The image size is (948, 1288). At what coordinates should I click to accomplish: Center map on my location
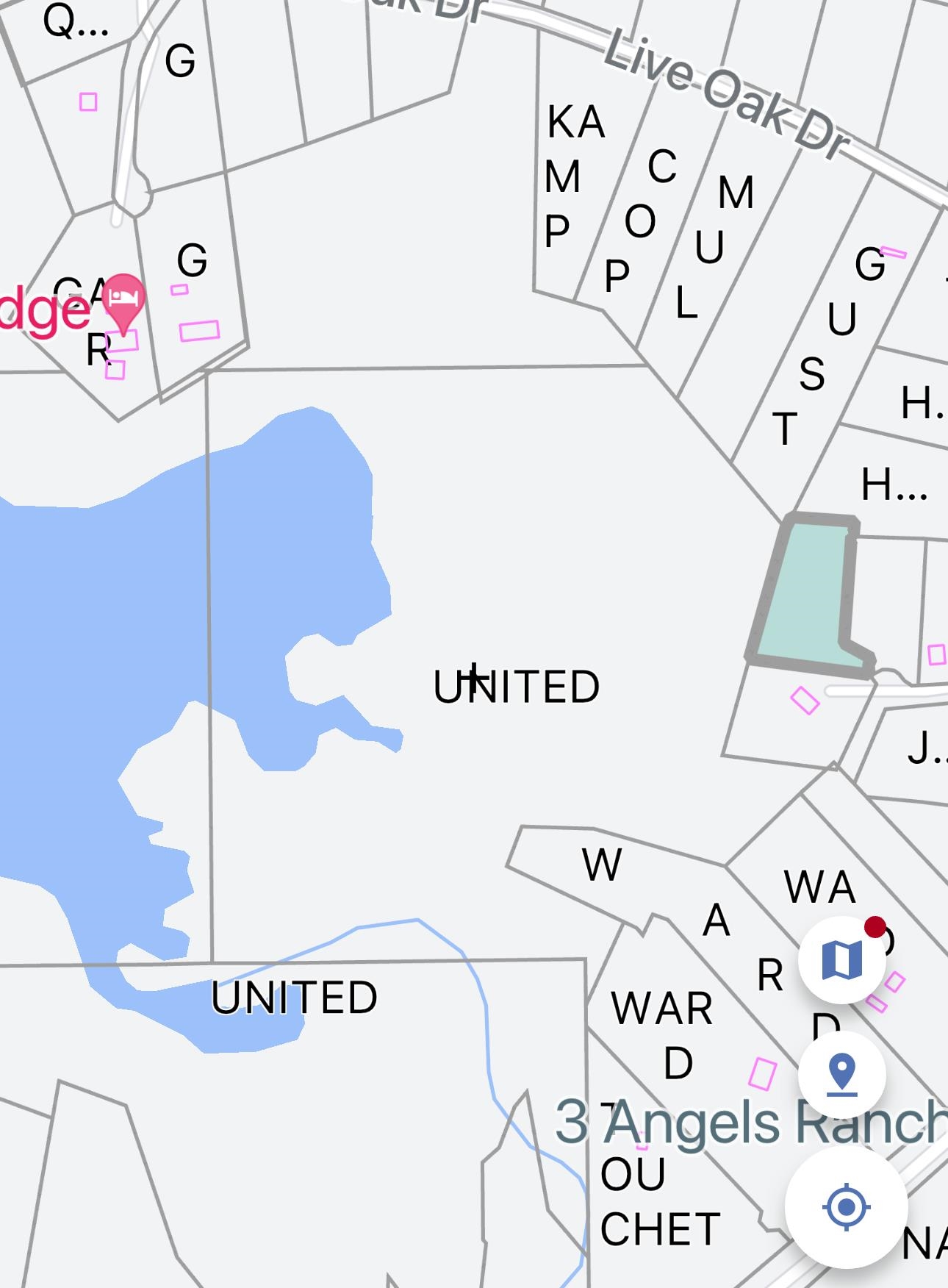(x=846, y=1207)
